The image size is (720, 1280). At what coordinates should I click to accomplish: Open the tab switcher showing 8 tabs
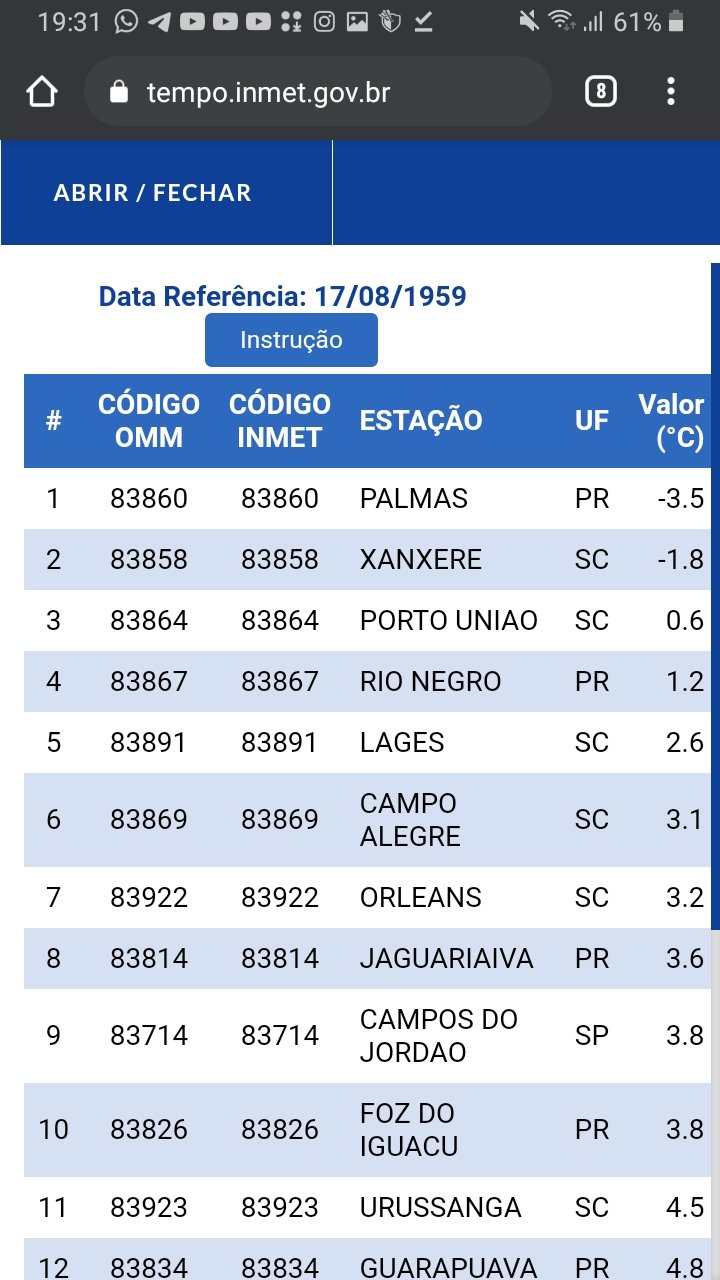click(x=600, y=92)
